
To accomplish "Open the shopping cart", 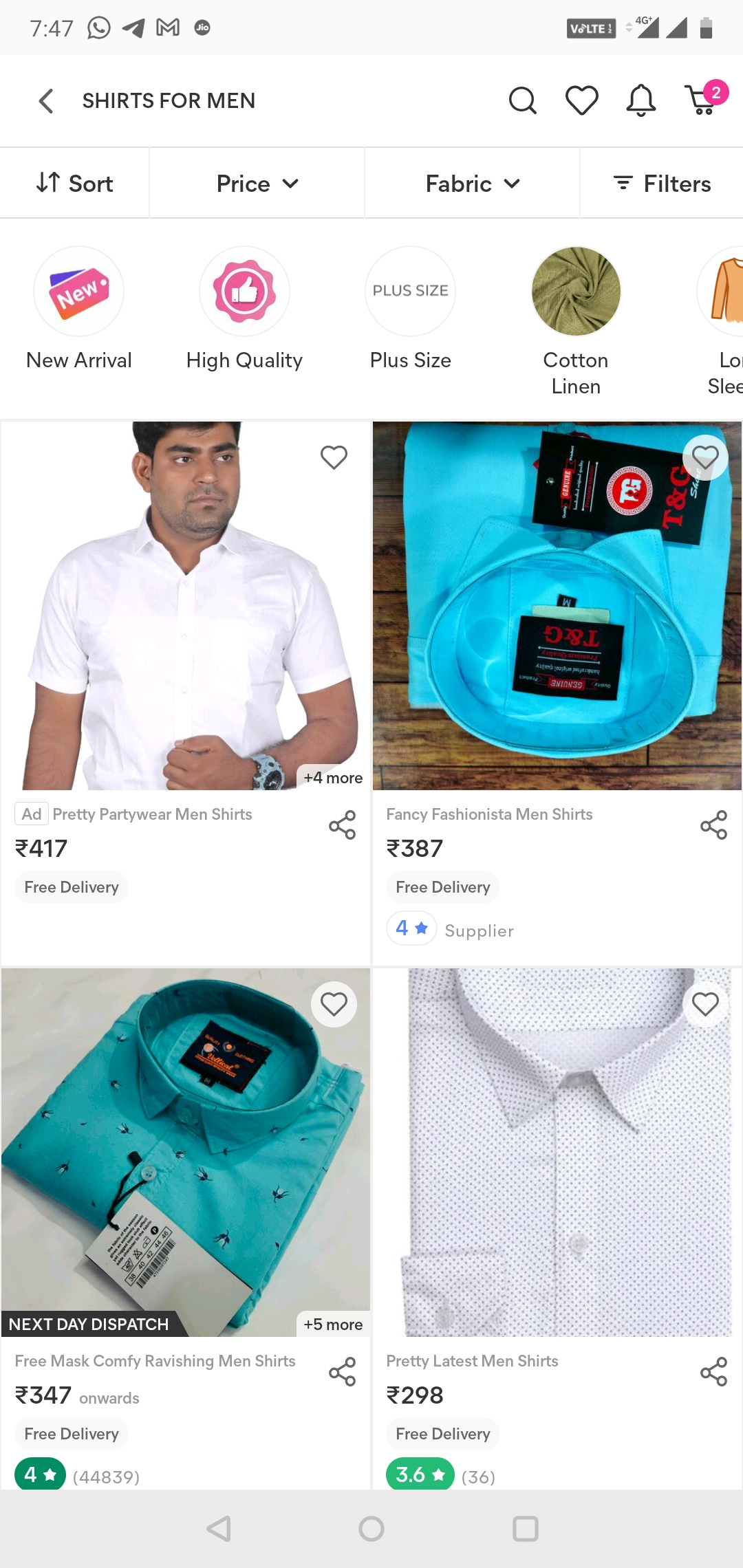I will pyautogui.click(x=703, y=100).
